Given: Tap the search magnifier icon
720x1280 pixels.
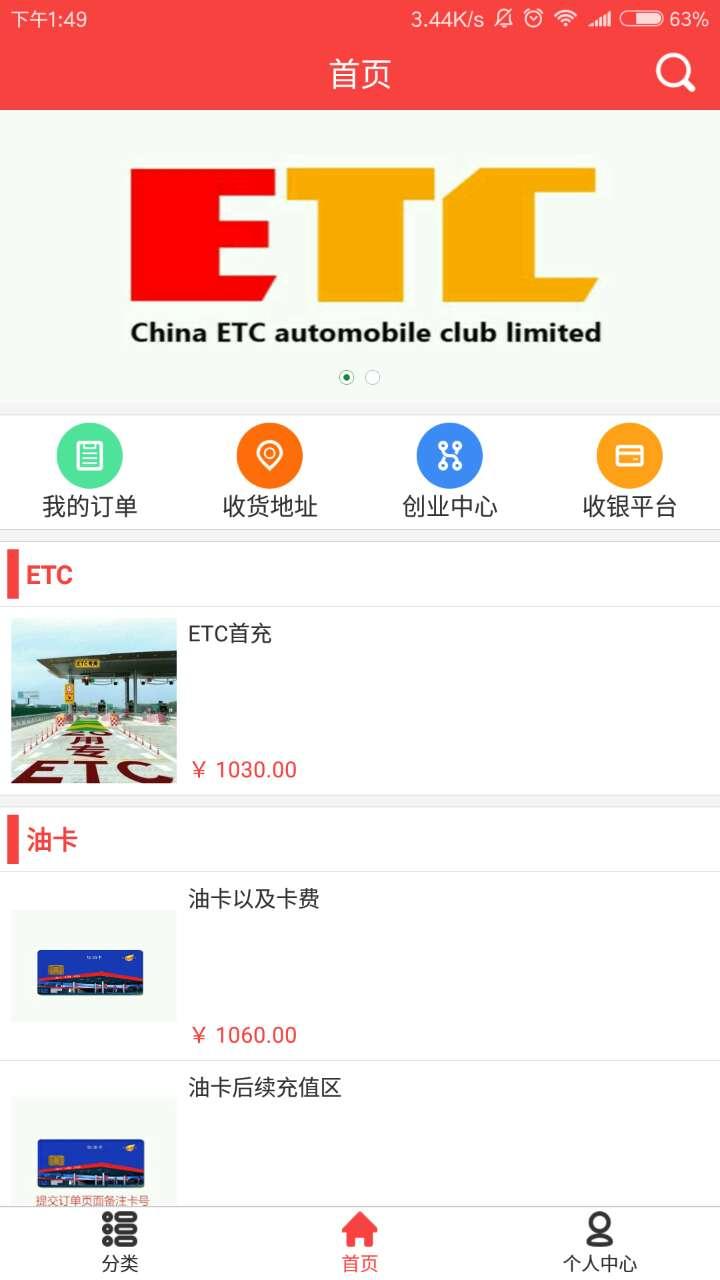Looking at the screenshot, I should coord(675,71).
